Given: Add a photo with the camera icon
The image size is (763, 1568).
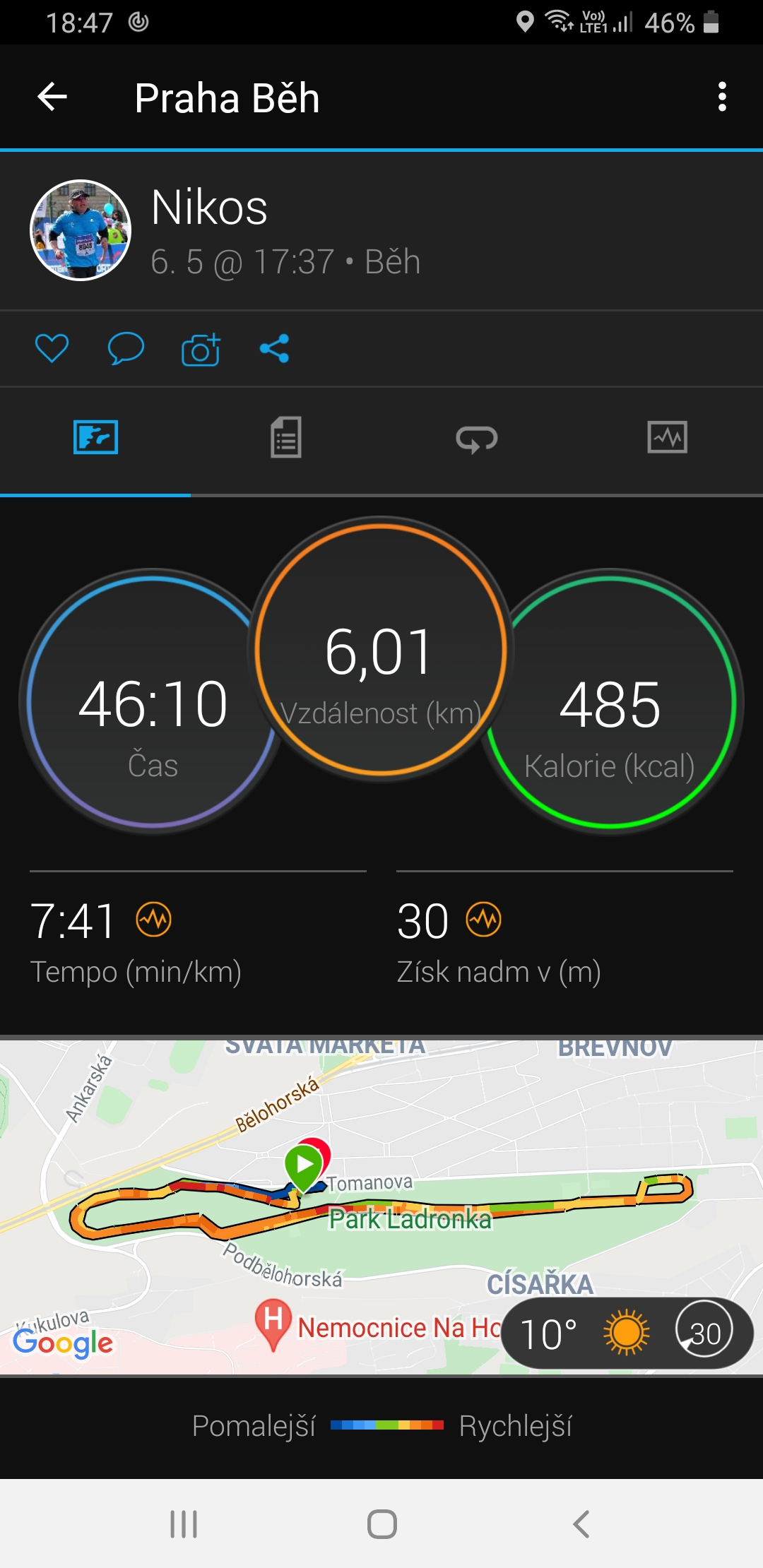Looking at the screenshot, I should click(201, 348).
